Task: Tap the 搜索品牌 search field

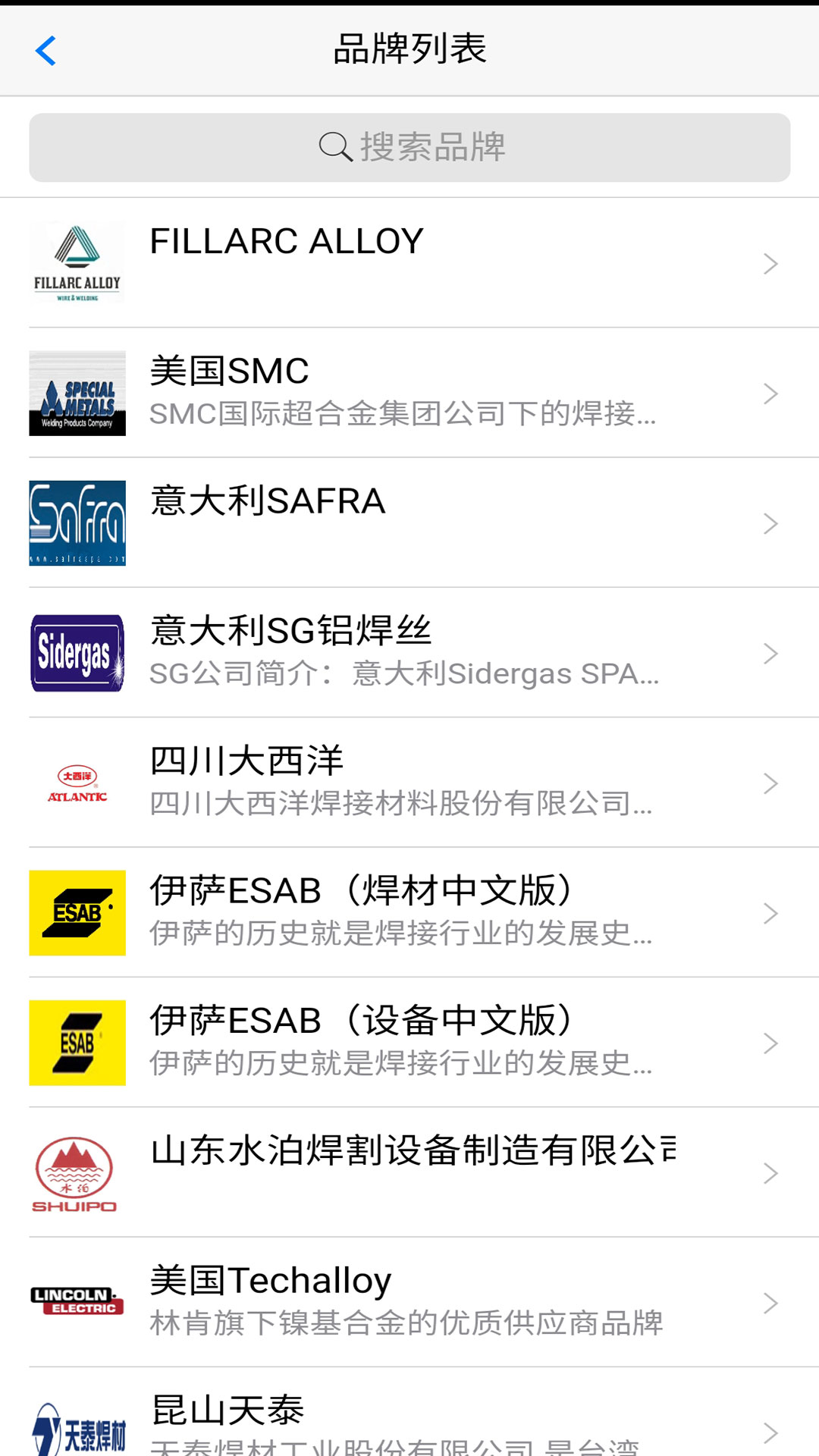Action: coord(409,147)
